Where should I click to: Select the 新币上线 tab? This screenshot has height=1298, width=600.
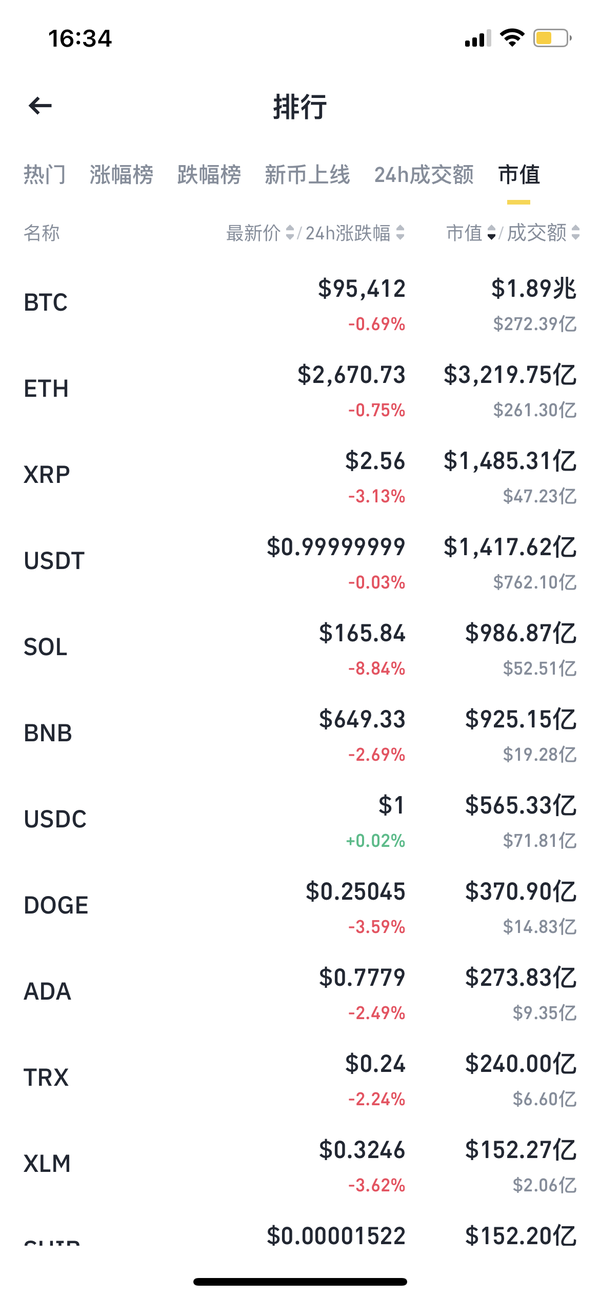coord(307,175)
